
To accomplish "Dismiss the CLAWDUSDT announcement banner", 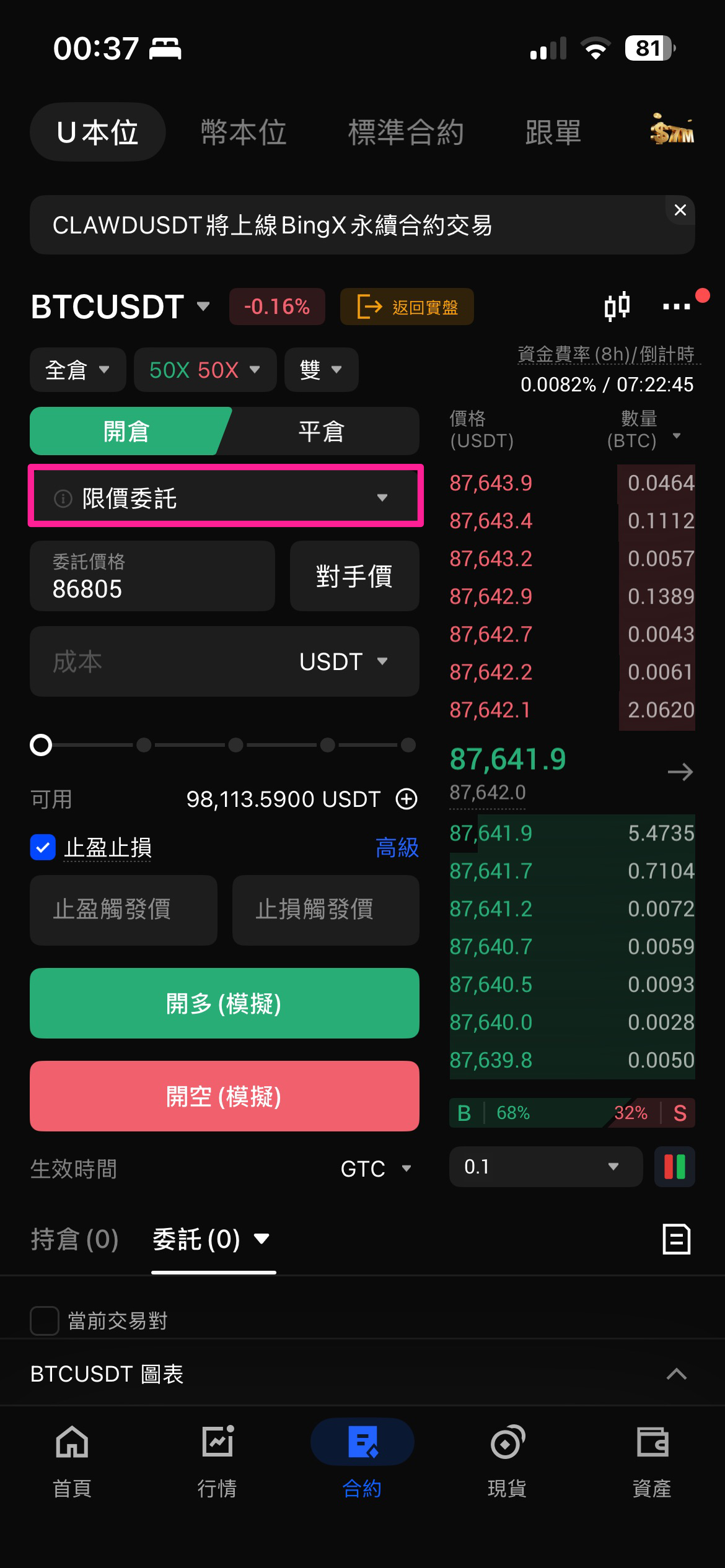I will click(680, 211).
